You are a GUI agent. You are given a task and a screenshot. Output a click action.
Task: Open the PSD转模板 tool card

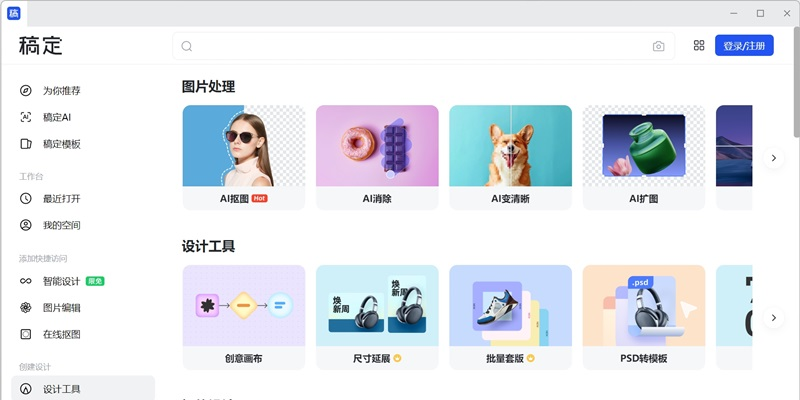[643, 317]
